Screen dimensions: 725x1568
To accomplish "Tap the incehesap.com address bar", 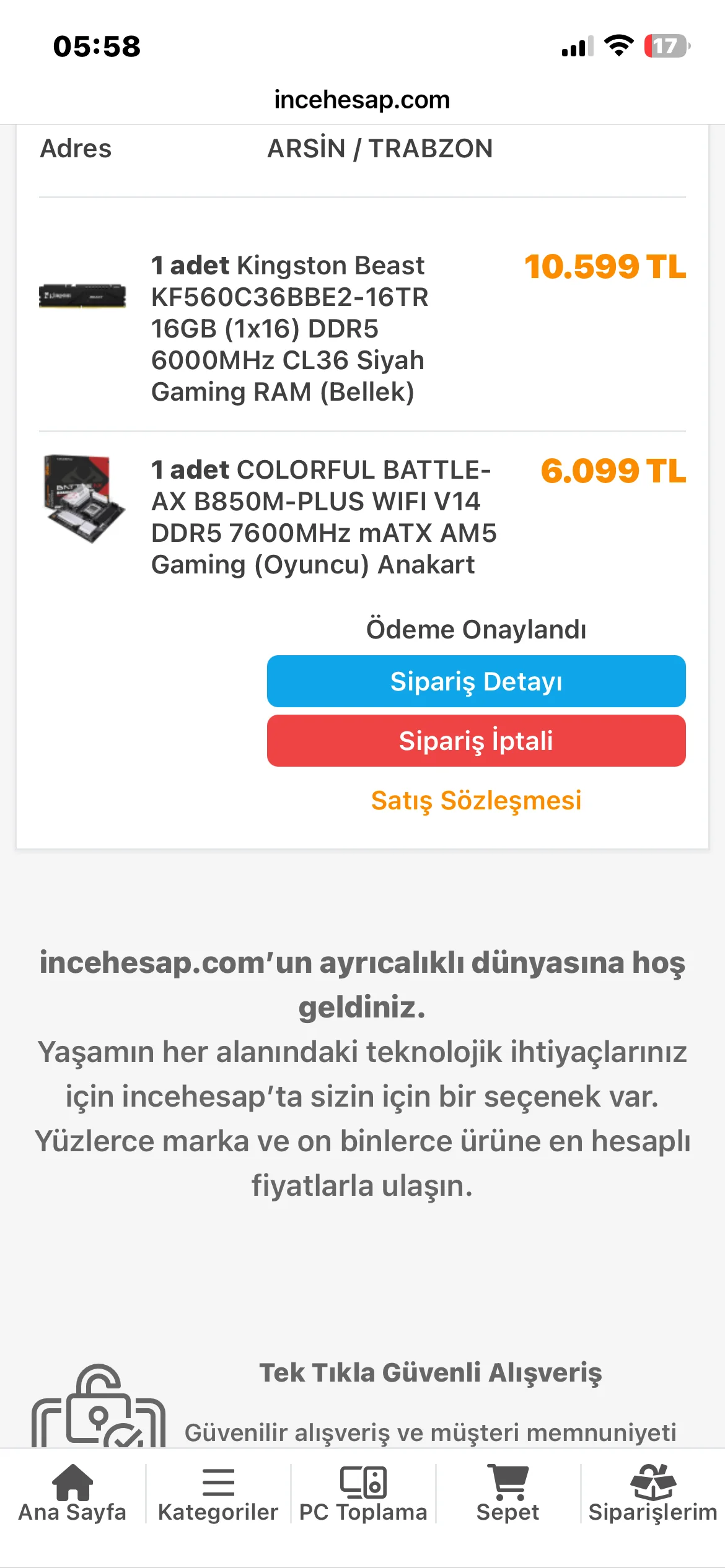I will coord(362,100).
